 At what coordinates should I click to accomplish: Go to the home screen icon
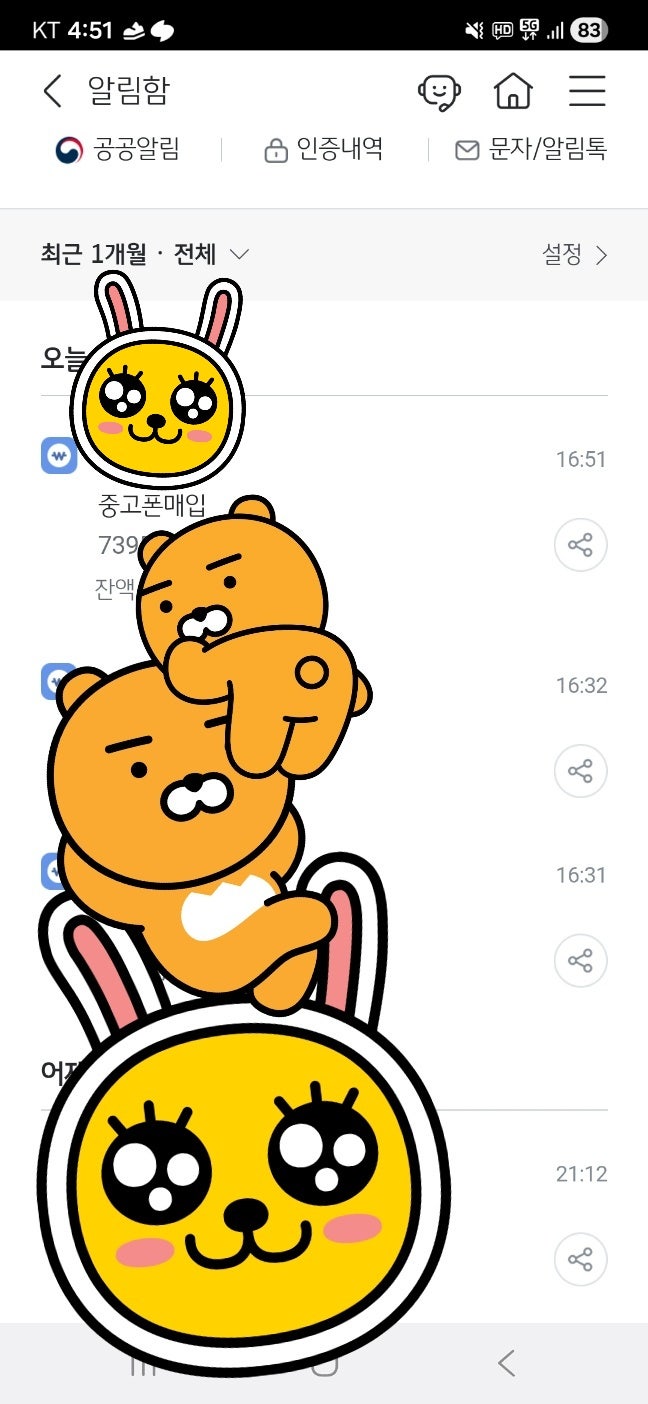[x=512, y=92]
